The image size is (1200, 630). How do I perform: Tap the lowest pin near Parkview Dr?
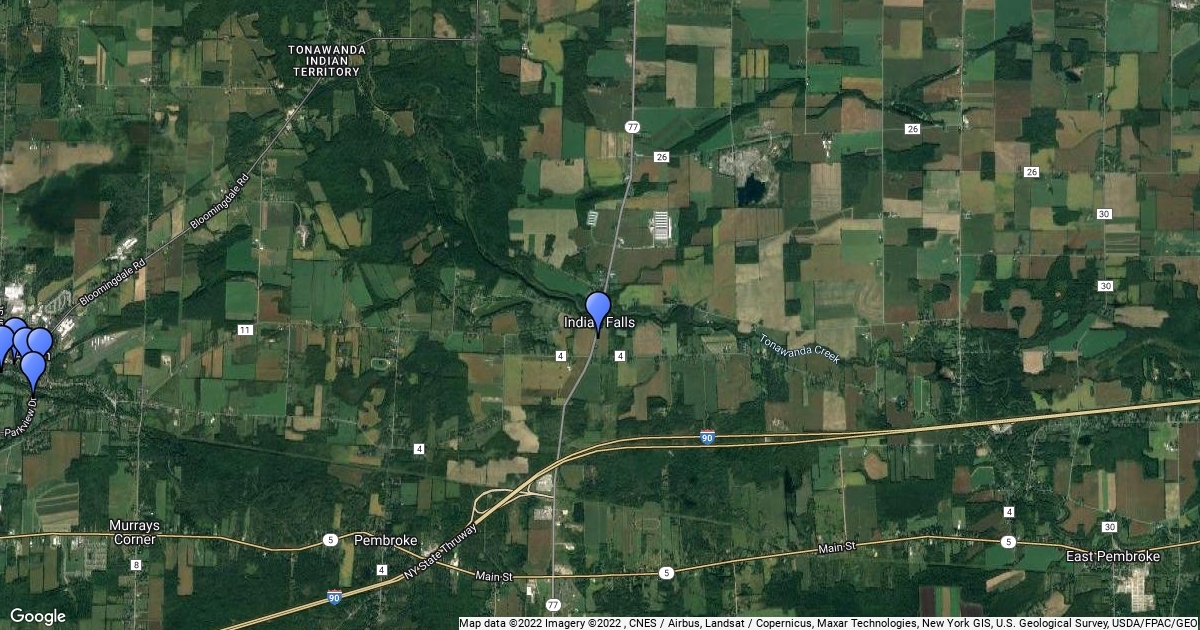click(34, 372)
